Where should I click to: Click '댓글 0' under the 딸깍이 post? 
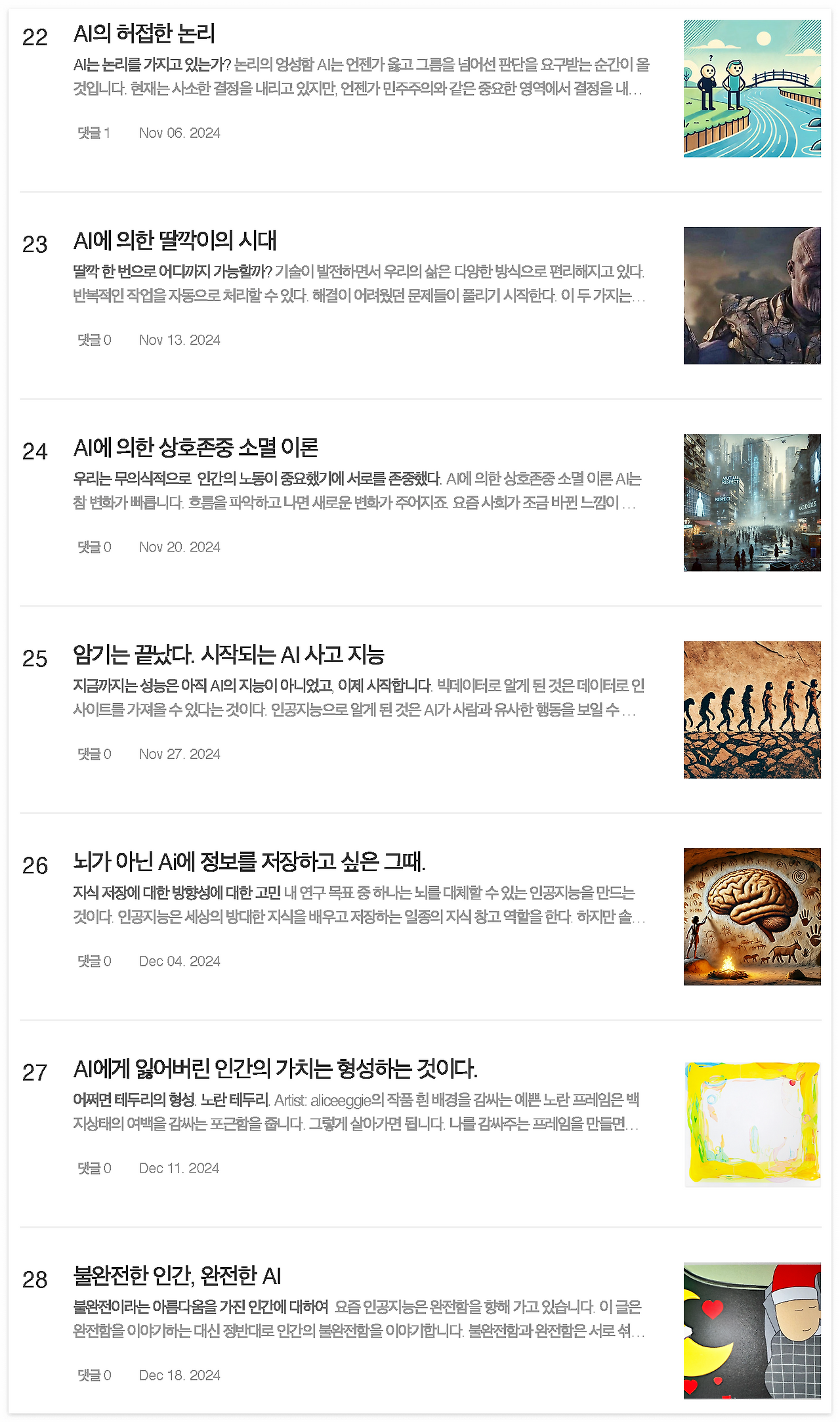[x=94, y=339]
